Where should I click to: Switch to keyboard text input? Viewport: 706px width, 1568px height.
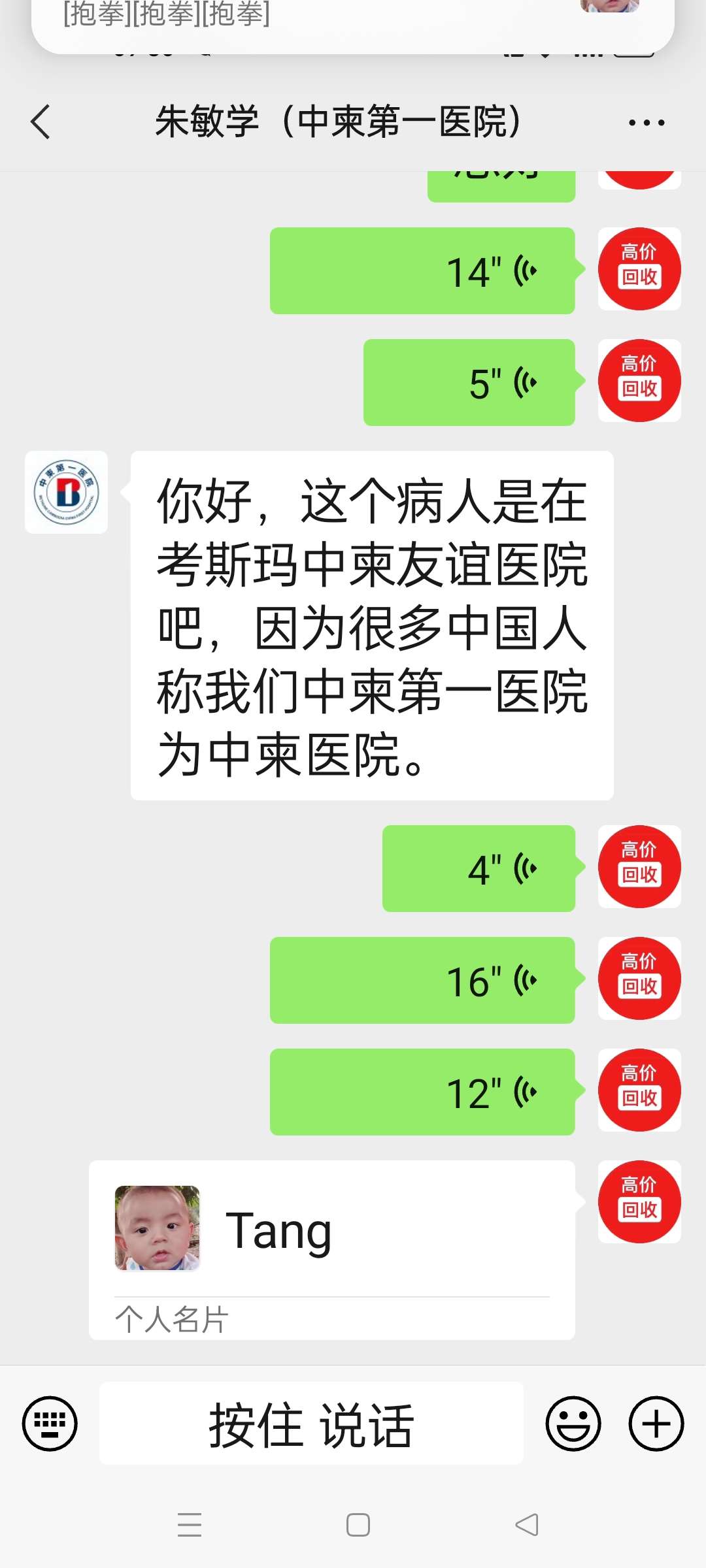coord(50,1423)
